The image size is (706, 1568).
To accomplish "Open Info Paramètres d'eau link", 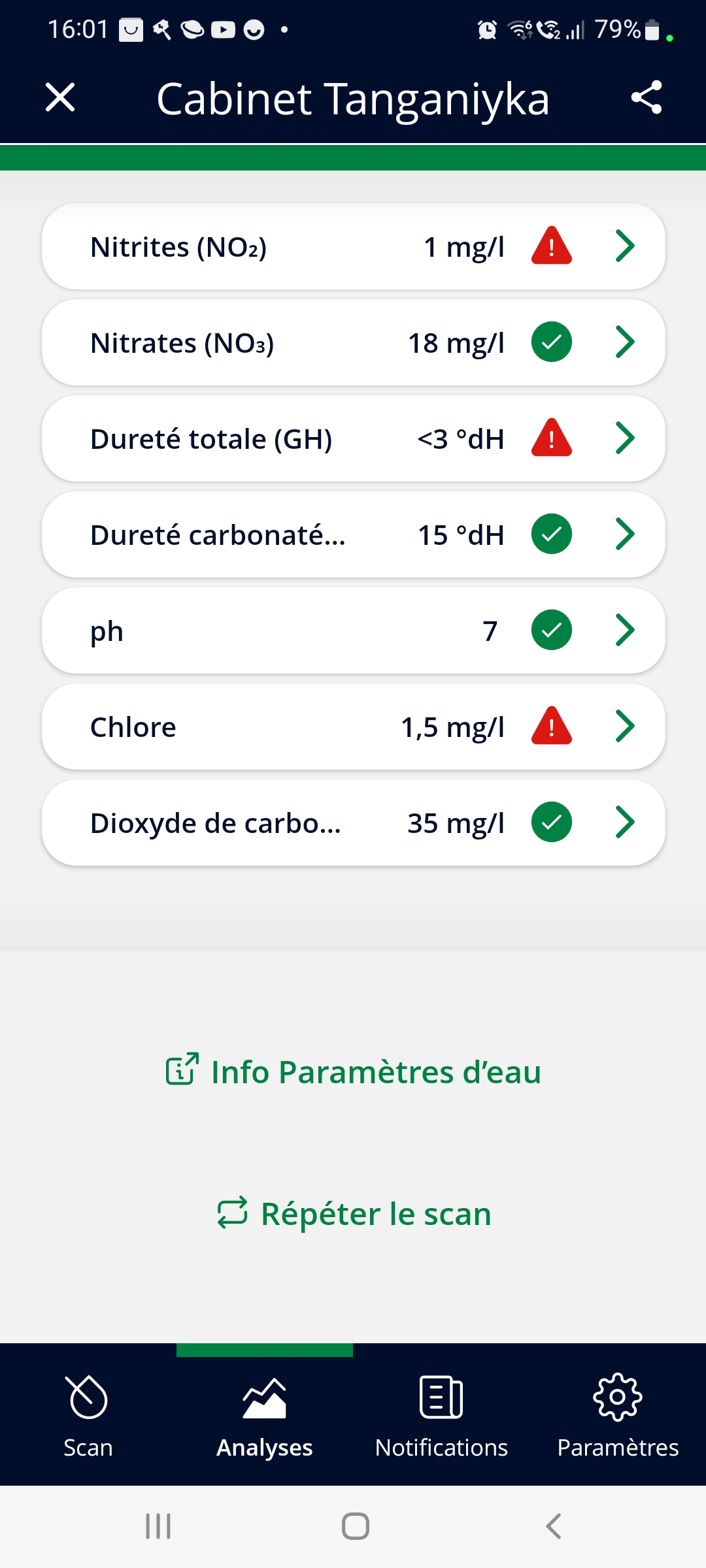I will 353,1071.
